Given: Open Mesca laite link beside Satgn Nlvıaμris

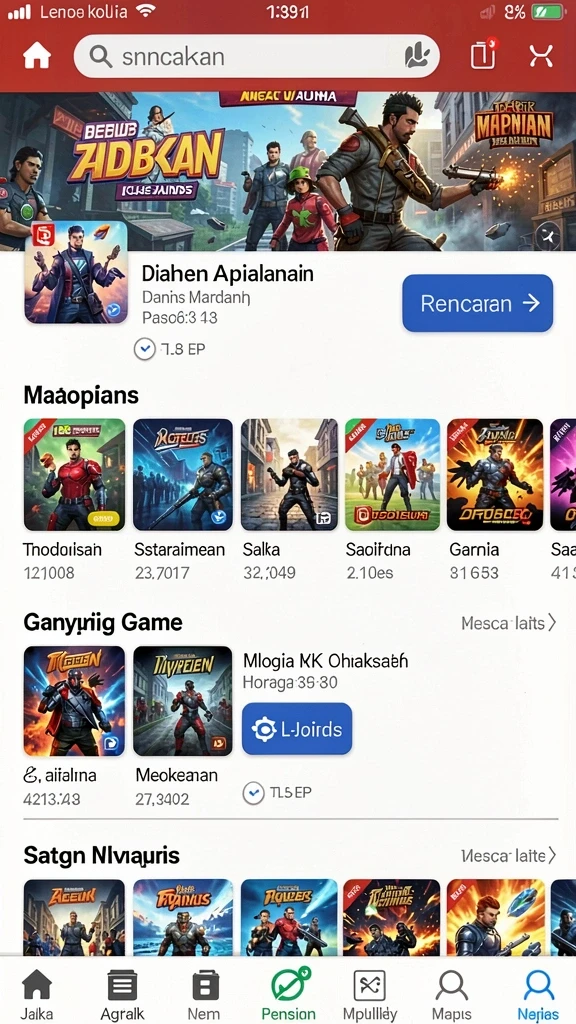Looking at the screenshot, I should click(509, 855).
